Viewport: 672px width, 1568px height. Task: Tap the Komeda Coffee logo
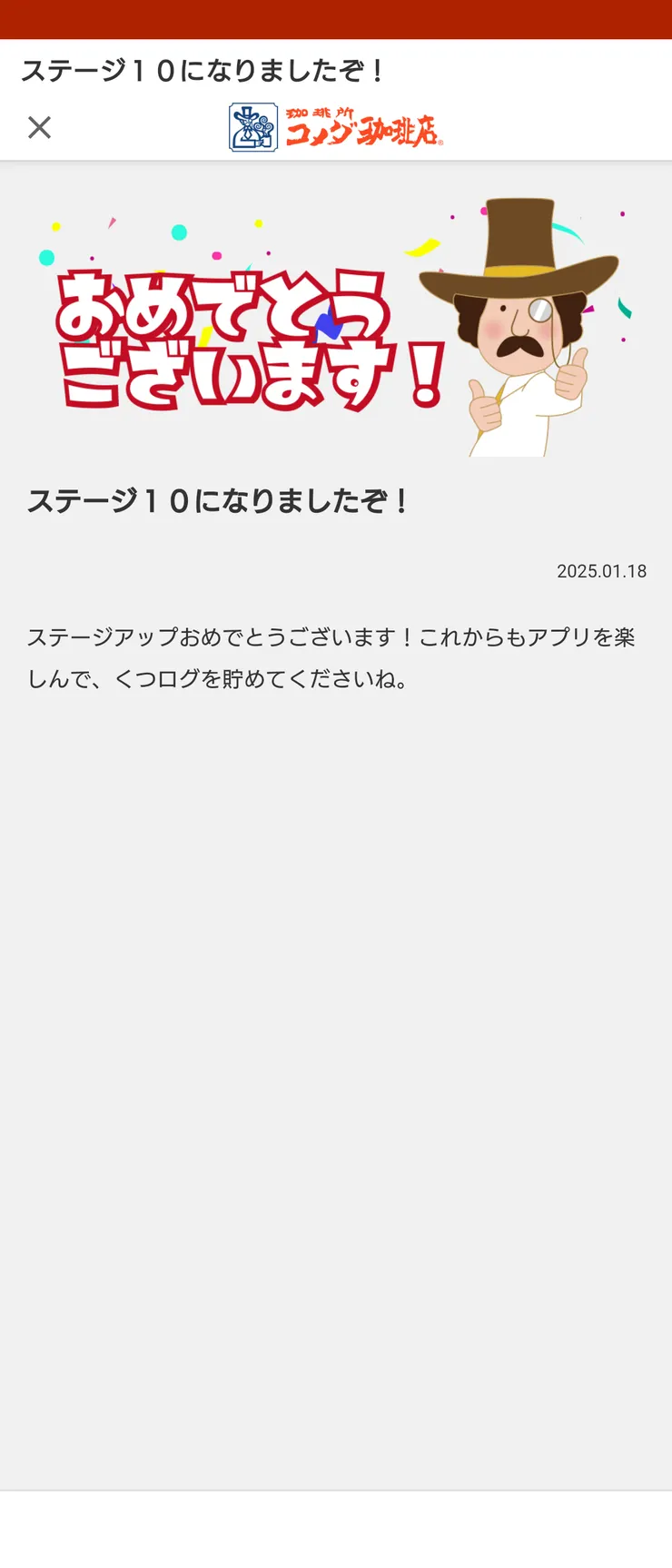(x=336, y=126)
